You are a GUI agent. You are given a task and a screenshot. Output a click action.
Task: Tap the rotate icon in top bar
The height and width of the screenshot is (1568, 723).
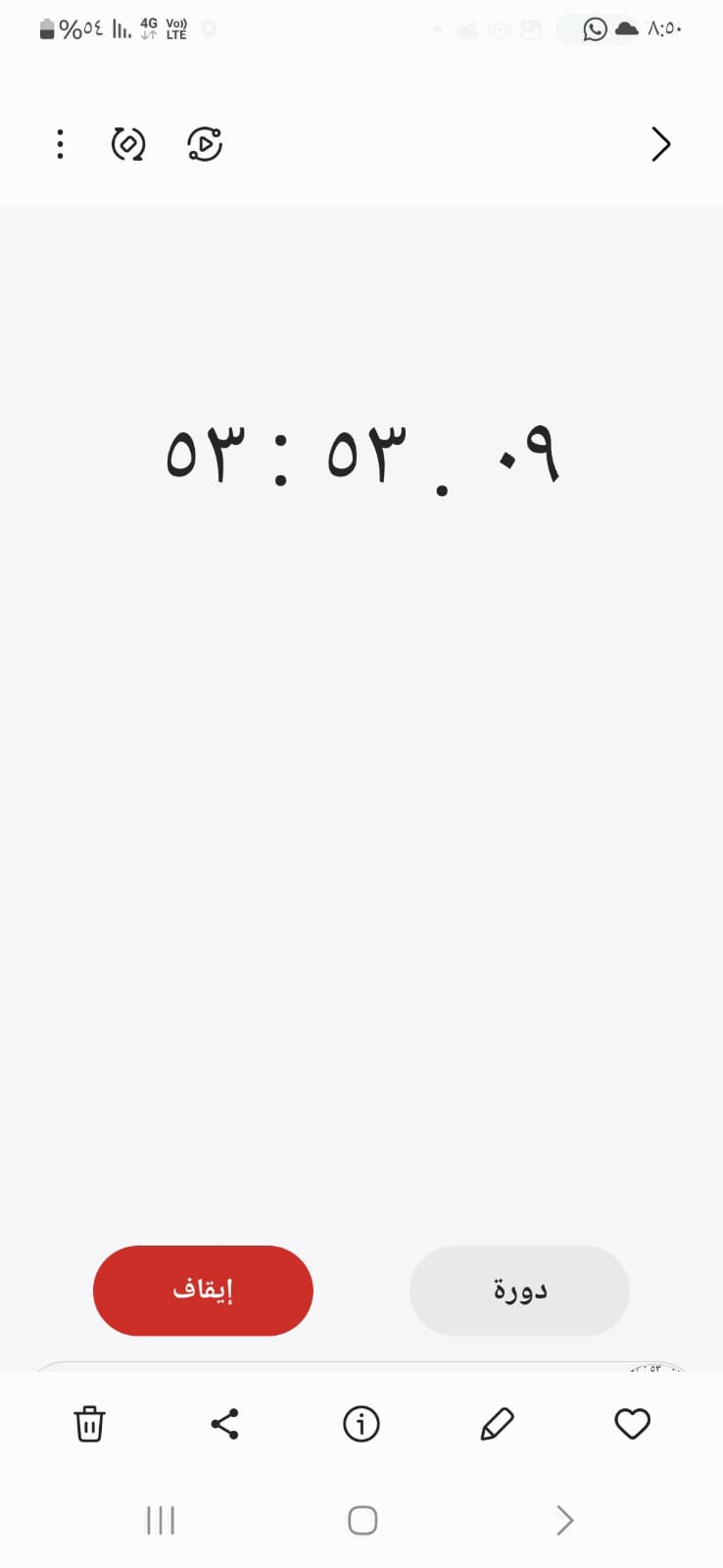[128, 144]
